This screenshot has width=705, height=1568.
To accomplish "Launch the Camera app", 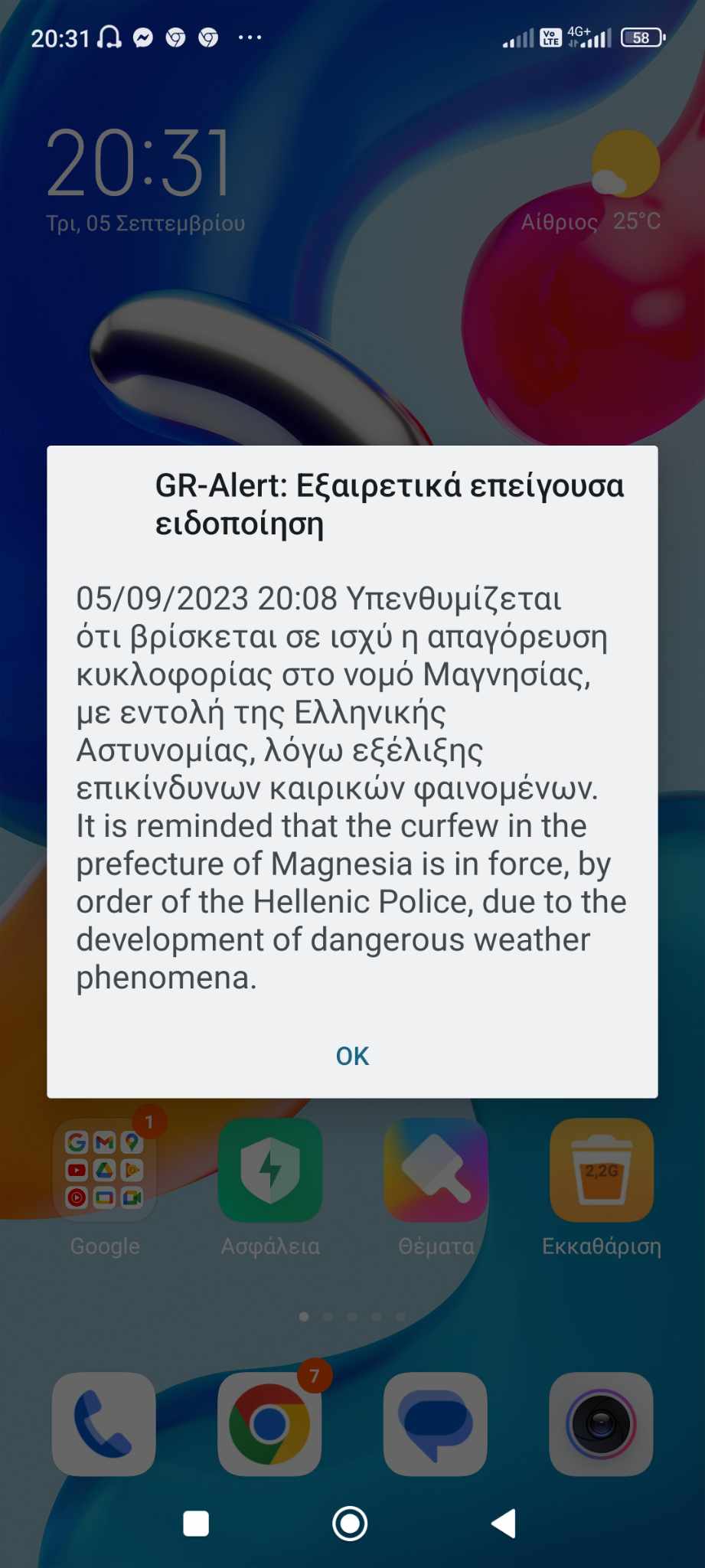I will (601, 1423).
